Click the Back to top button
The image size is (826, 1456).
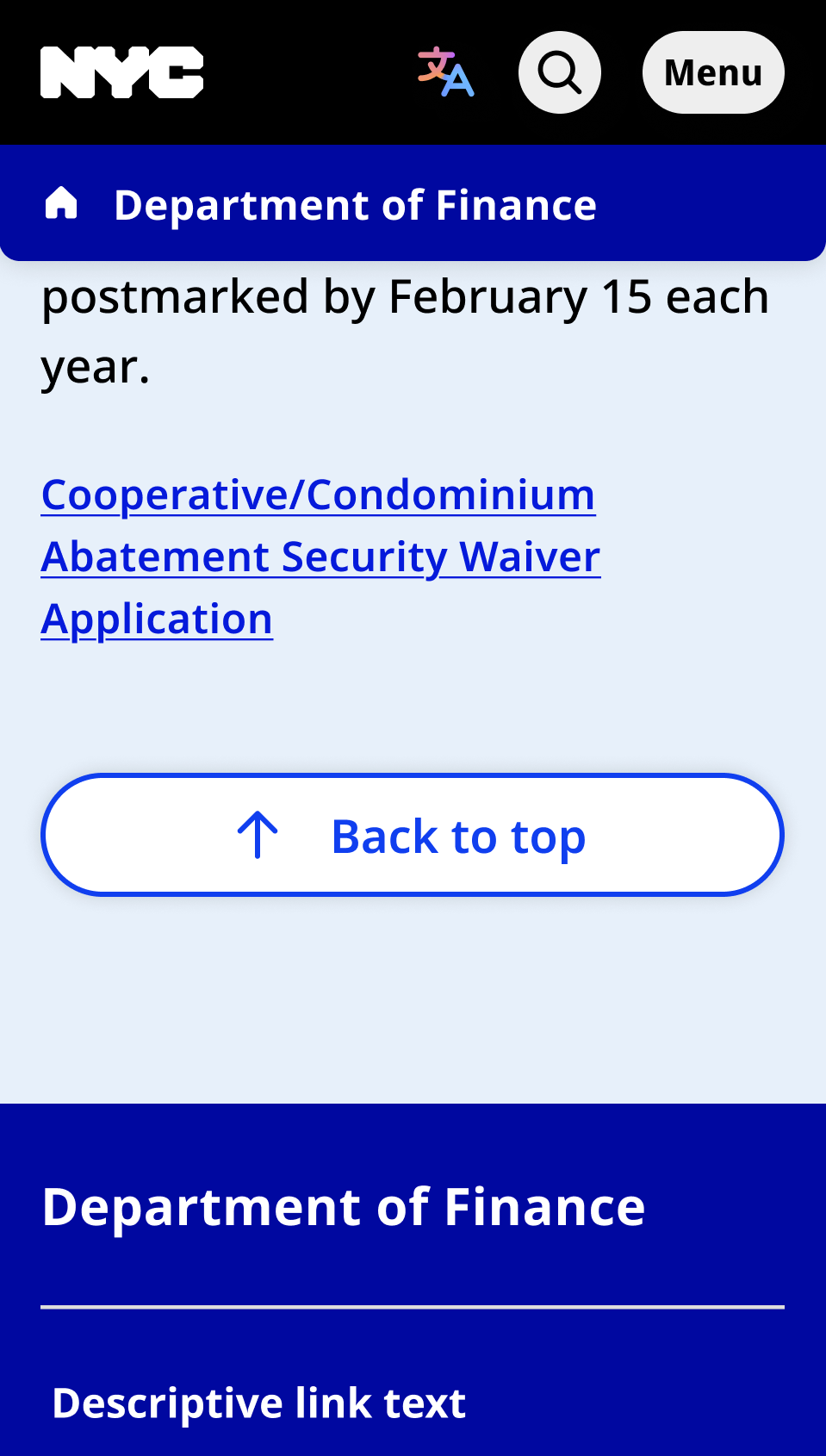[x=413, y=833]
